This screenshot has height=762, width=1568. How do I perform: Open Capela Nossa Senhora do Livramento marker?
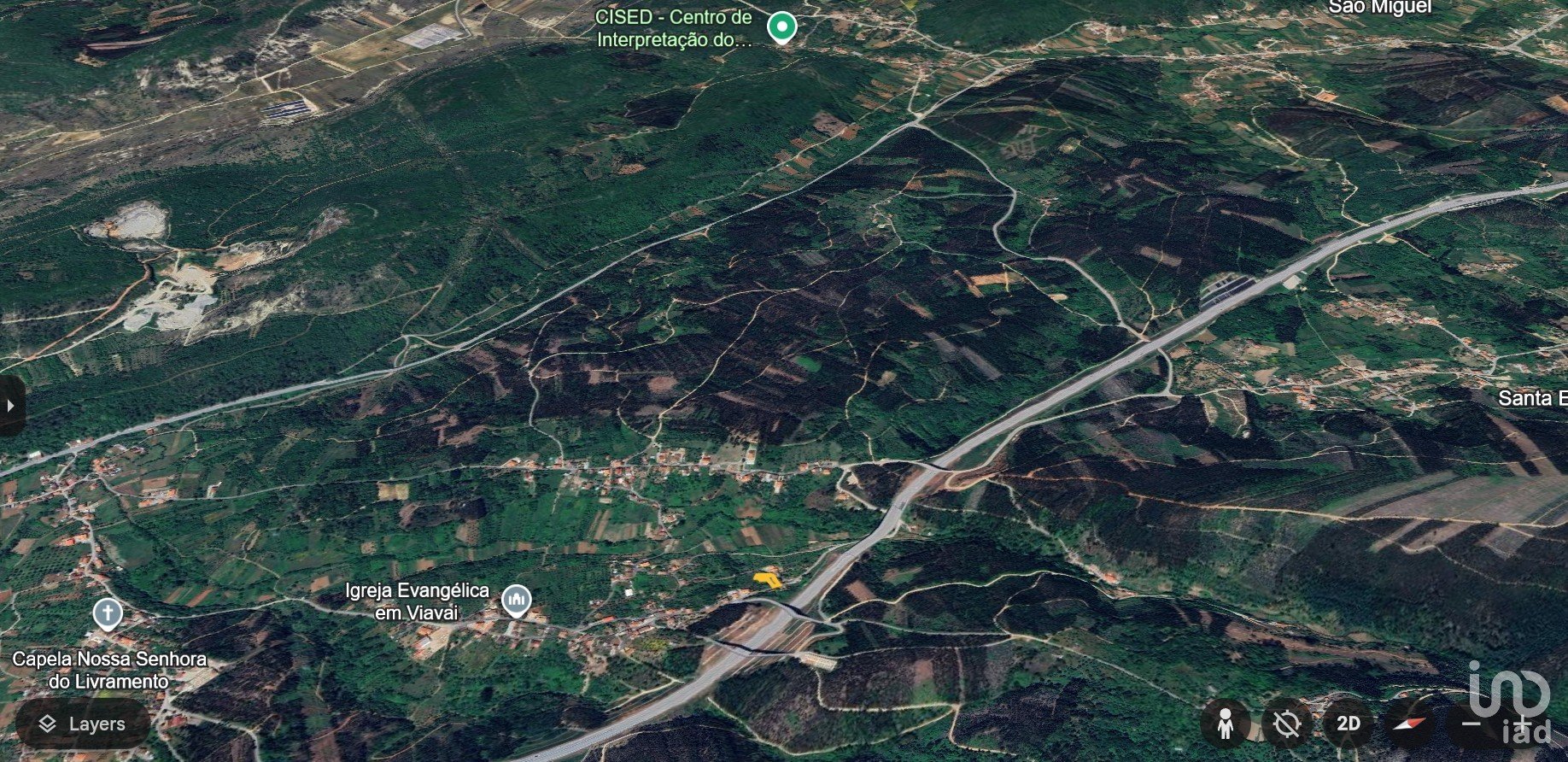click(x=108, y=613)
